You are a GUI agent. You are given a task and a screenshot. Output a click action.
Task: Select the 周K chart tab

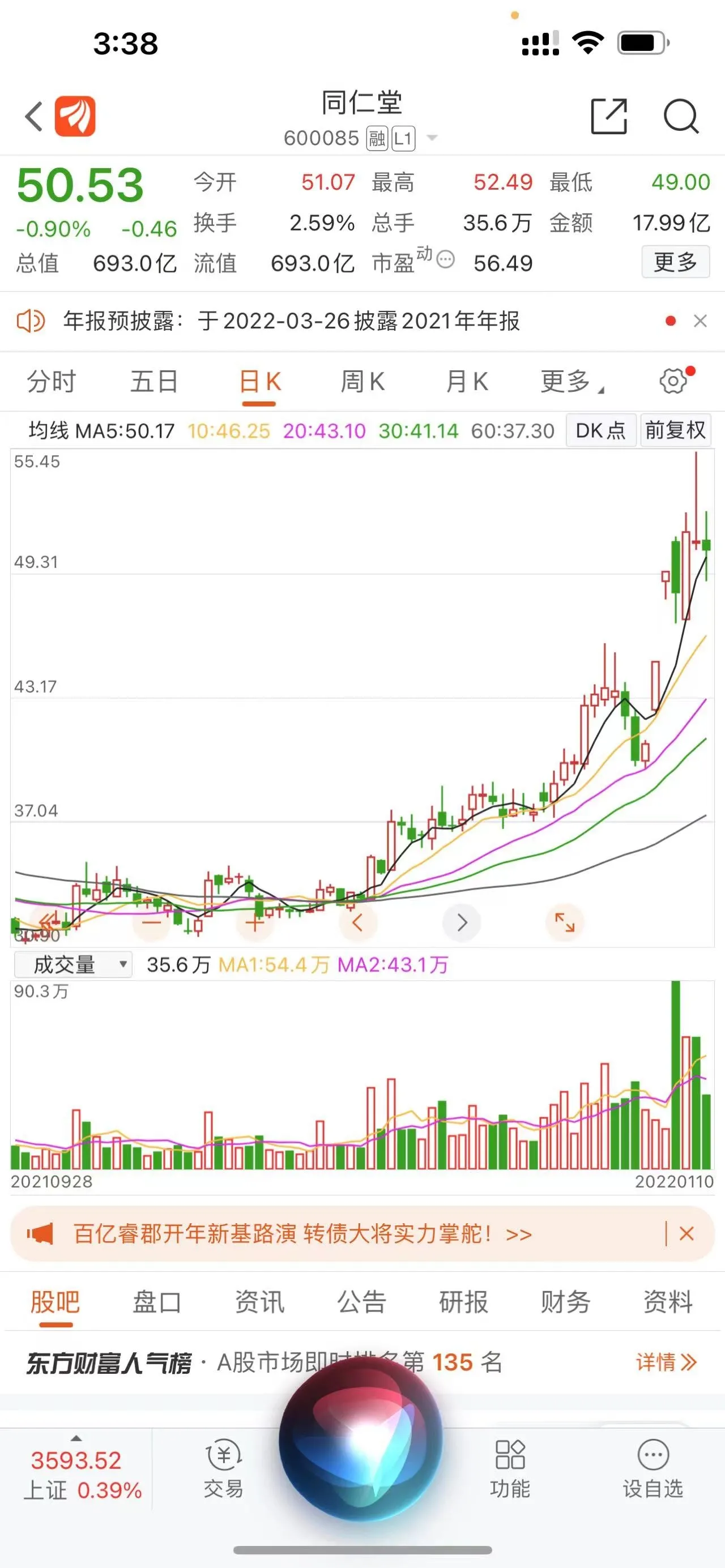pos(362,382)
